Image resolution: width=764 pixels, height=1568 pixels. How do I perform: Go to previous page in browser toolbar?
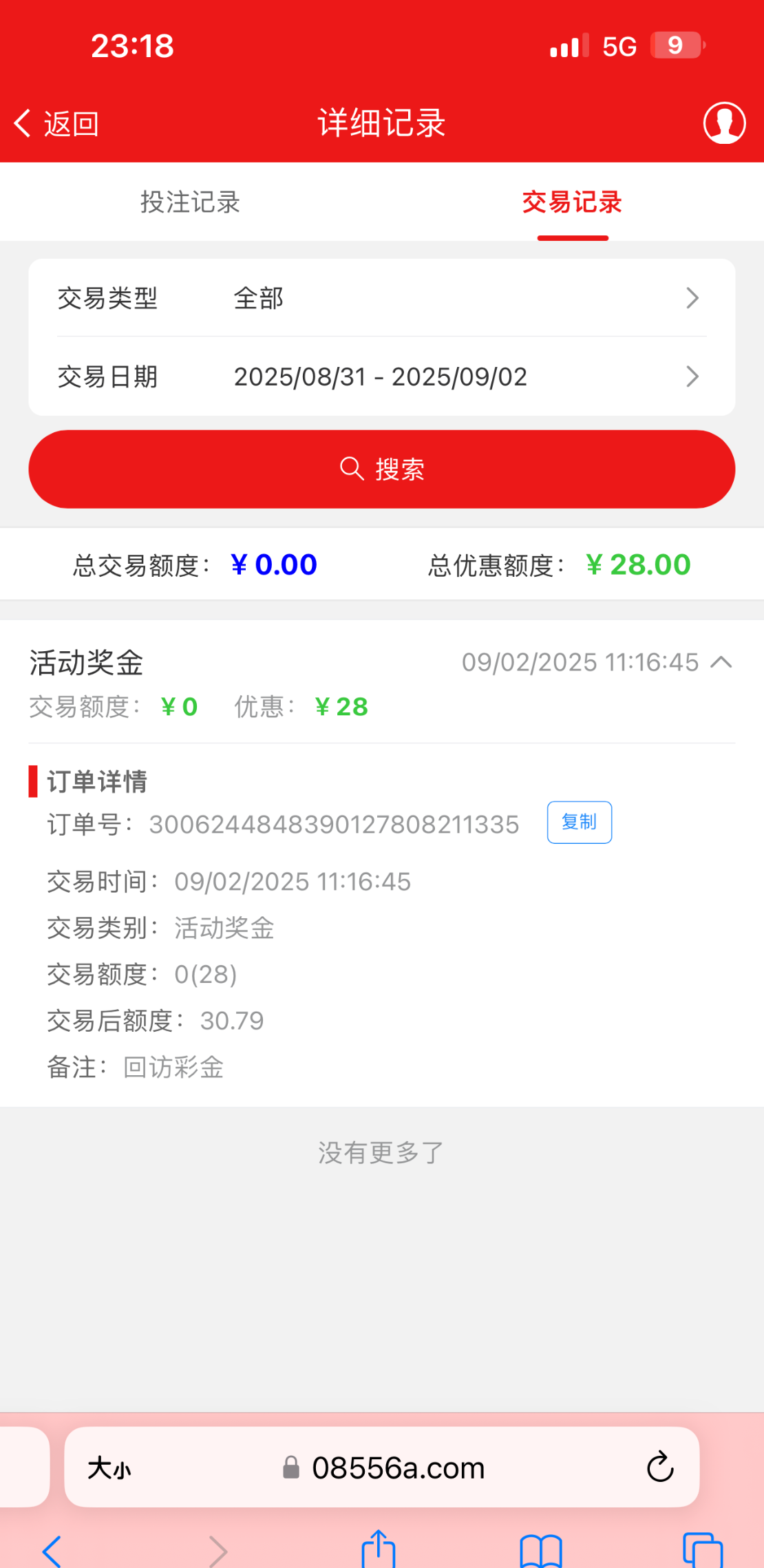point(52,1551)
